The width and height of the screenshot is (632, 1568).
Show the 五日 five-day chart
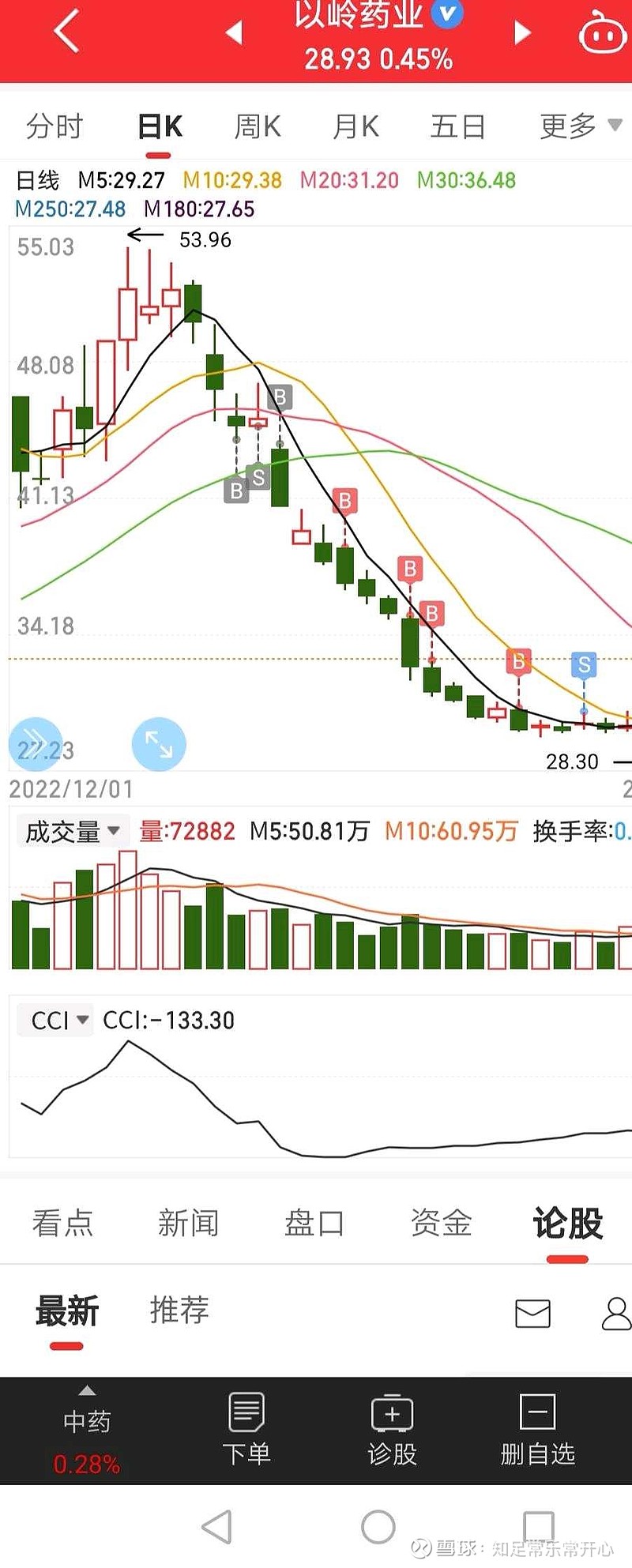[457, 126]
